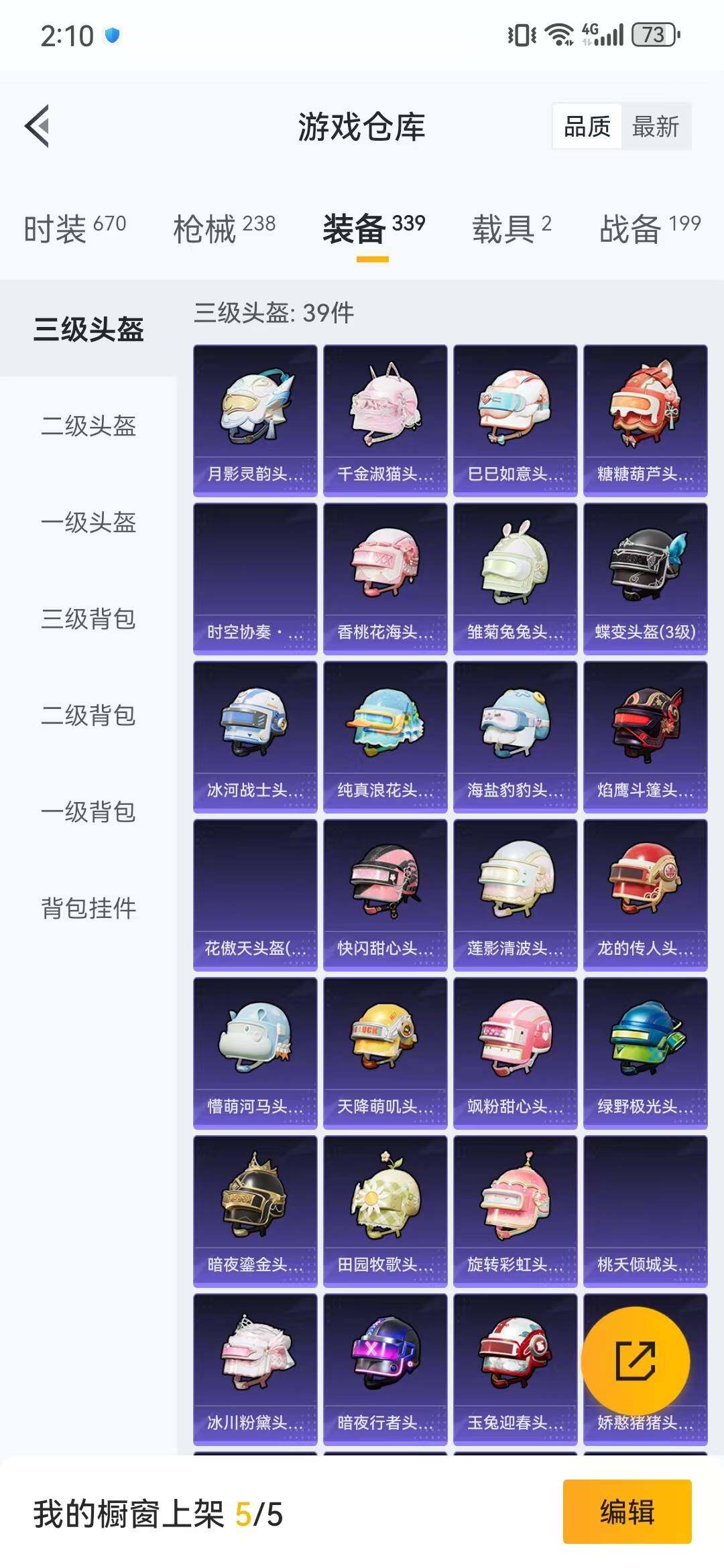Open the 蝶变头盔(3级) black helmet
Viewport: 724px width, 1568px height.
(x=645, y=578)
